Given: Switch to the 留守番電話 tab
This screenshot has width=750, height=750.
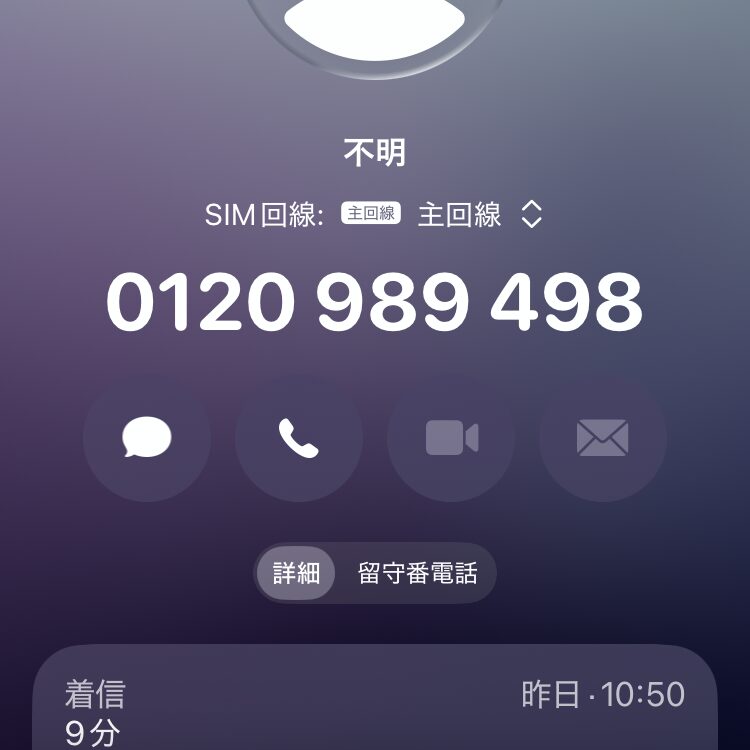Looking at the screenshot, I should pos(417,573).
